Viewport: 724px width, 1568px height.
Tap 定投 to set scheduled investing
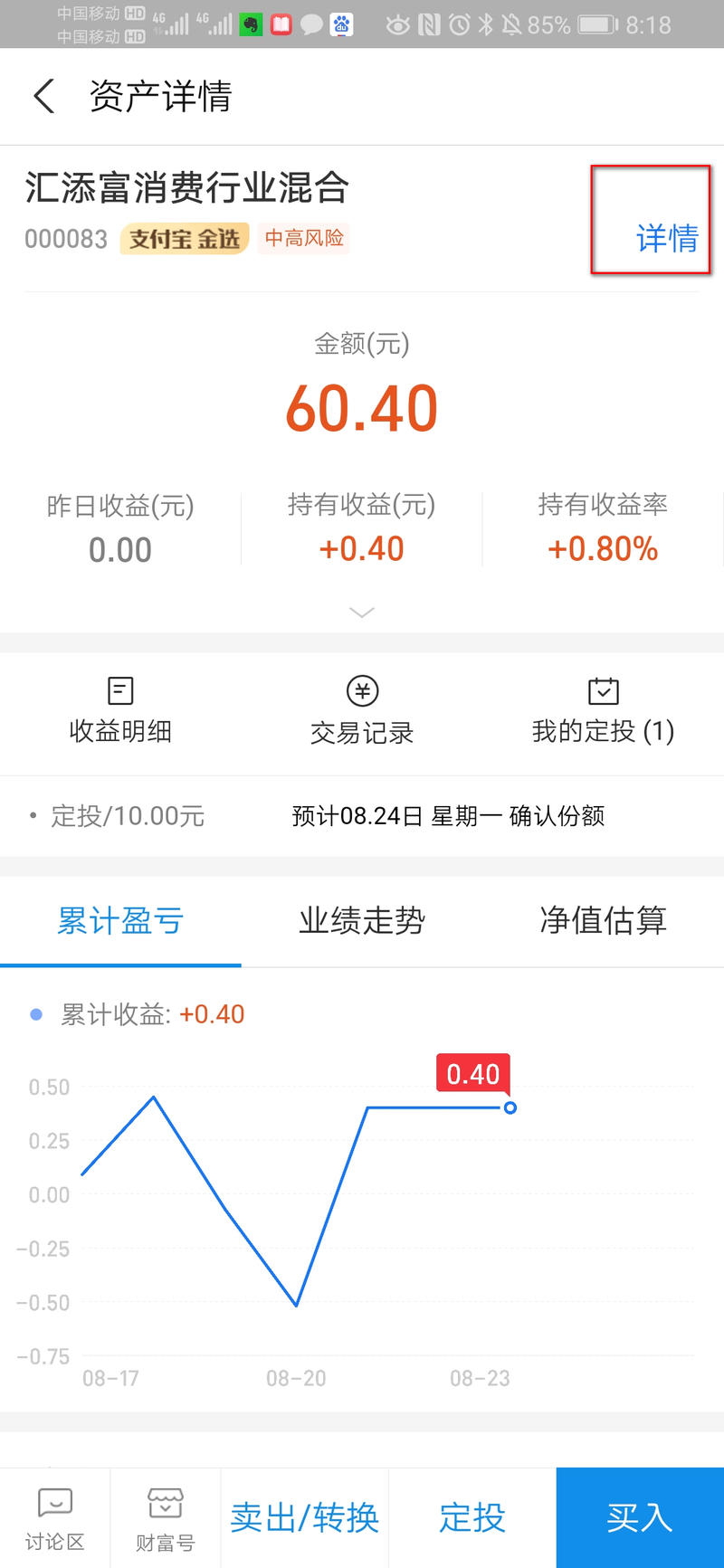point(471,1517)
